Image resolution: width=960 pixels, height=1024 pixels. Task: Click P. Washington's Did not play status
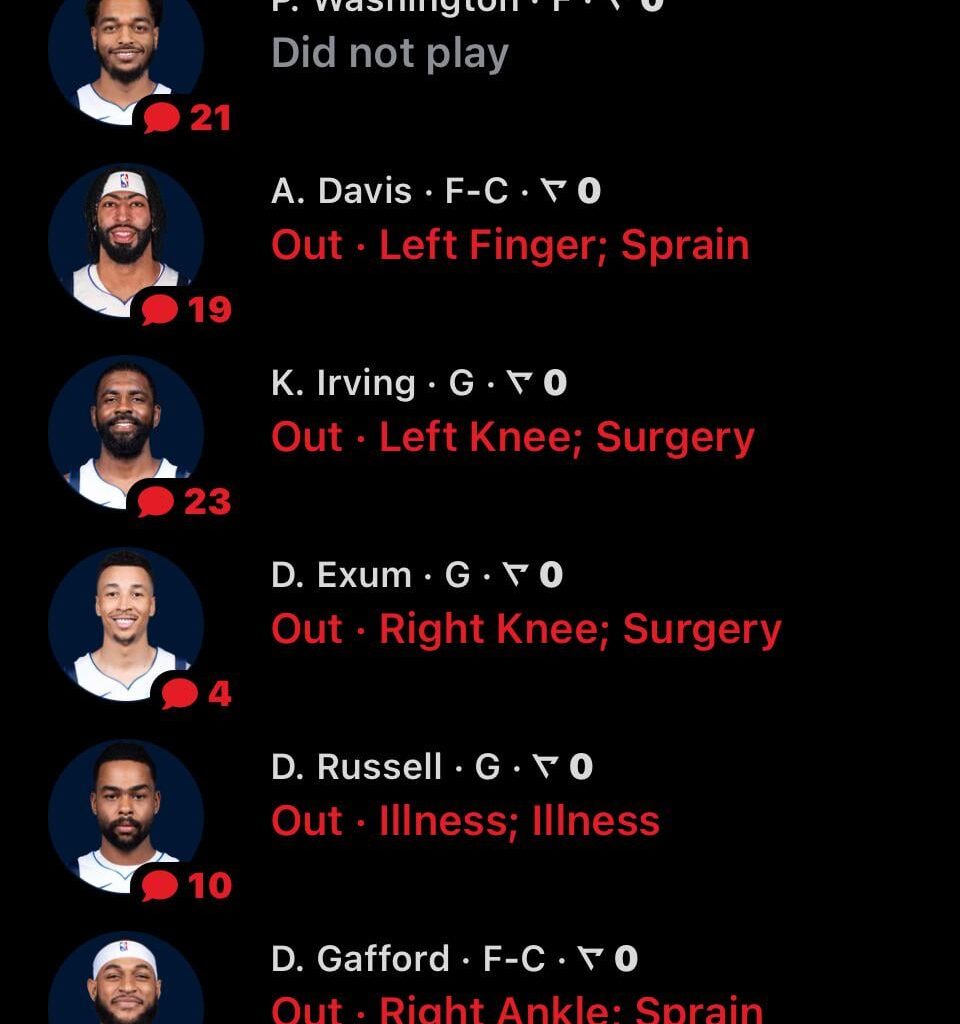pos(389,52)
